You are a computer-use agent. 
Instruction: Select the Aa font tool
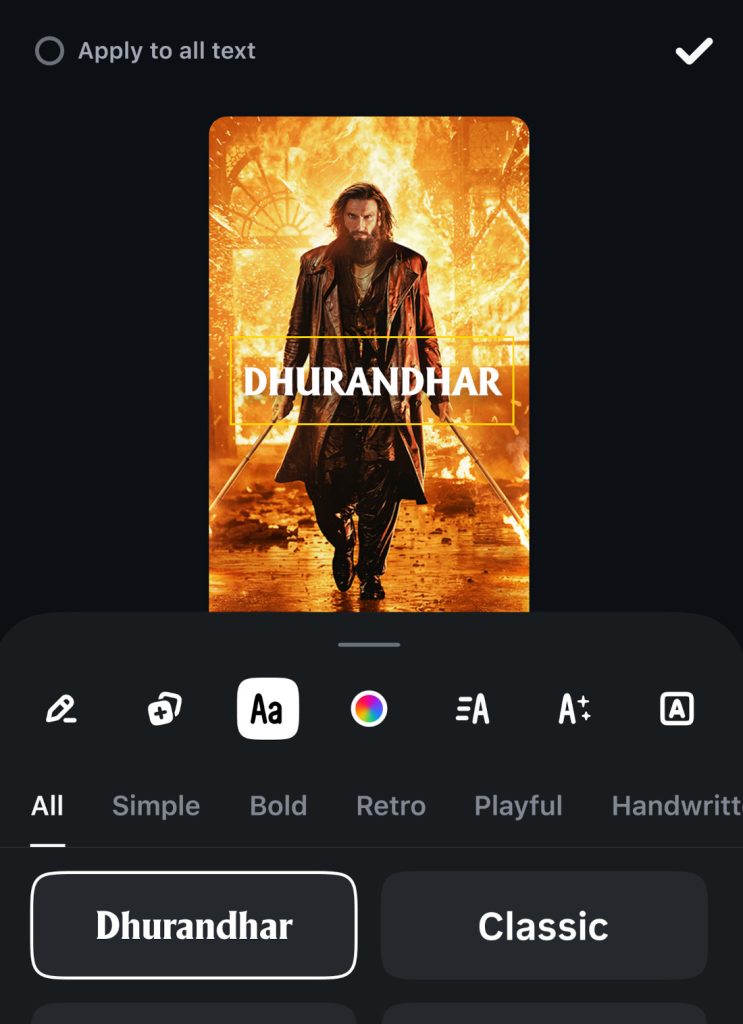click(x=267, y=709)
